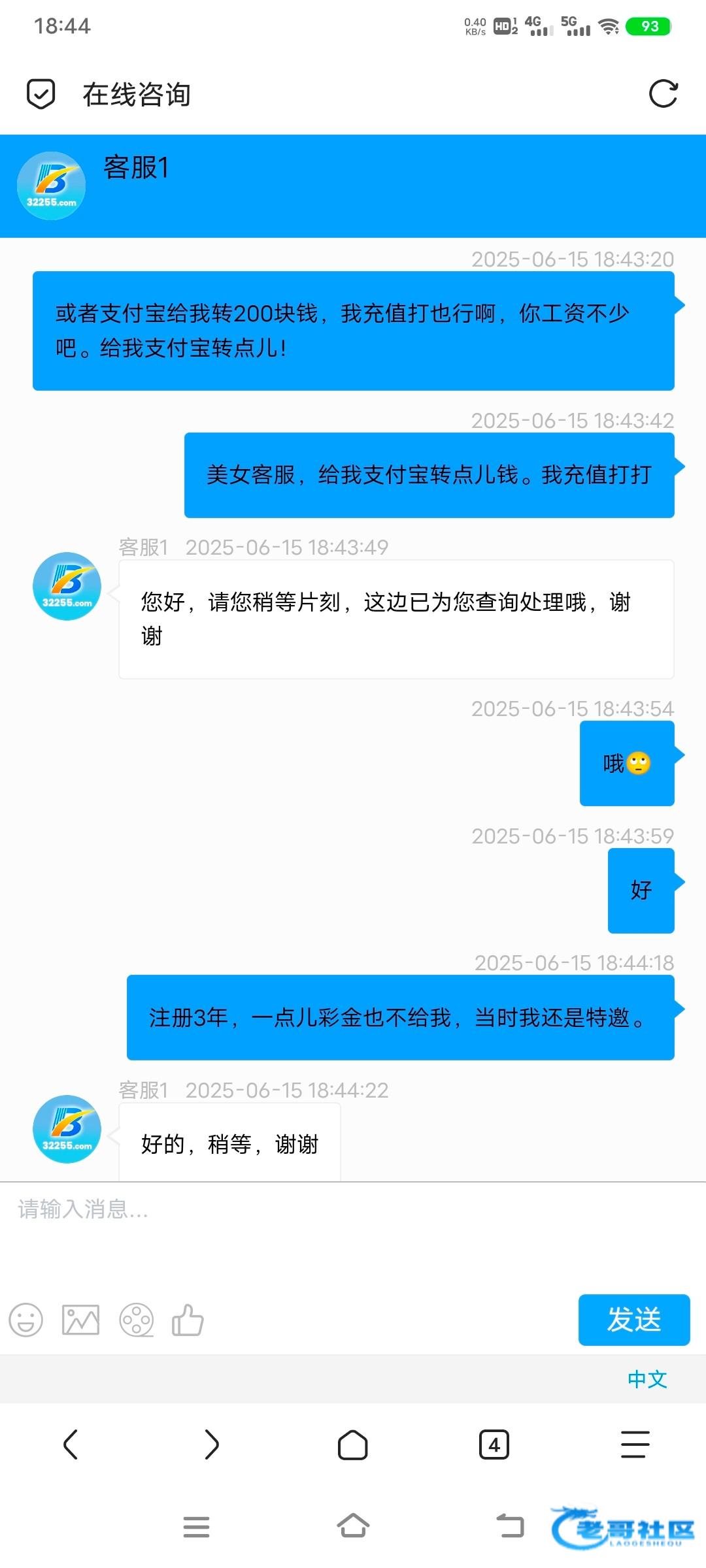Image resolution: width=706 pixels, height=1568 pixels.
Task: Open the browser menu
Action: [x=635, y=1445]
